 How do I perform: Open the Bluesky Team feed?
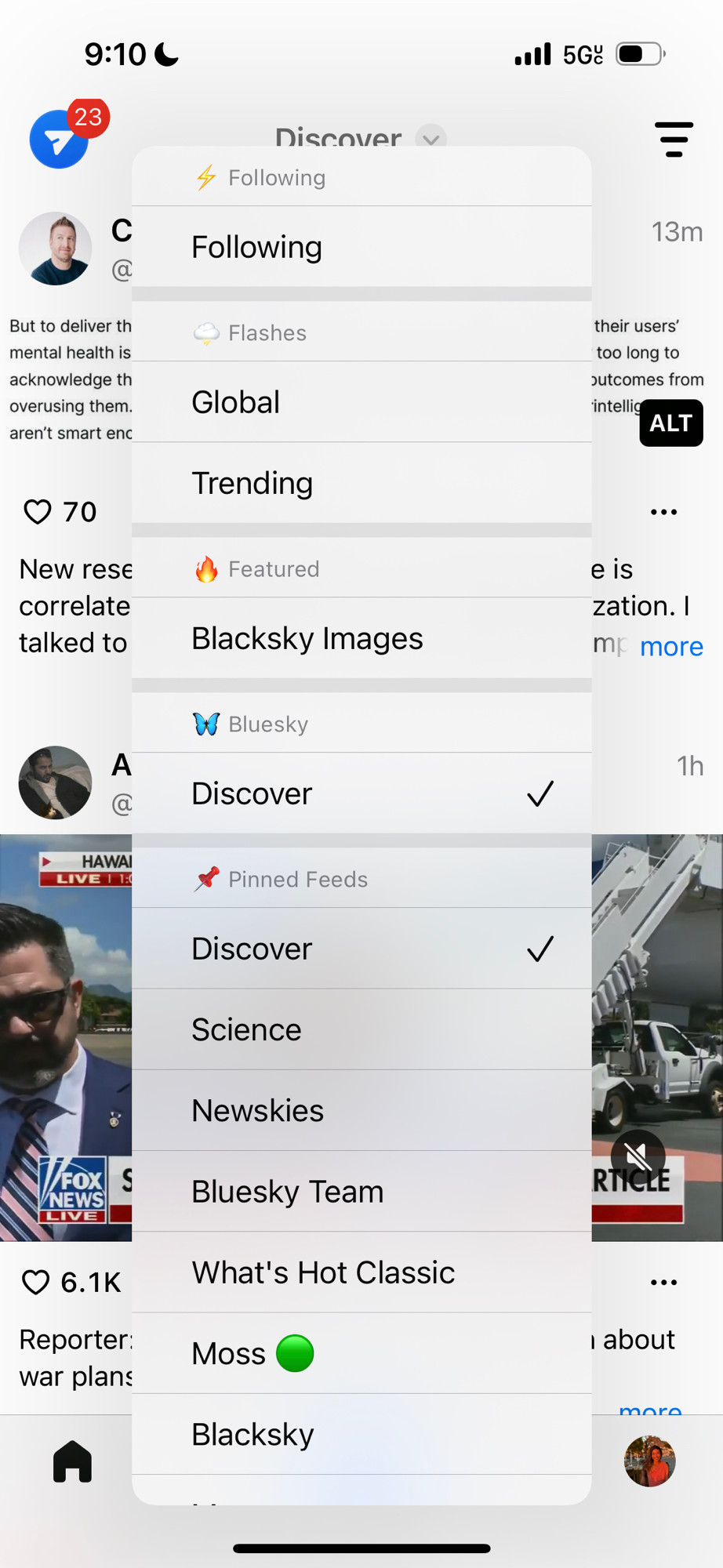361,1192
